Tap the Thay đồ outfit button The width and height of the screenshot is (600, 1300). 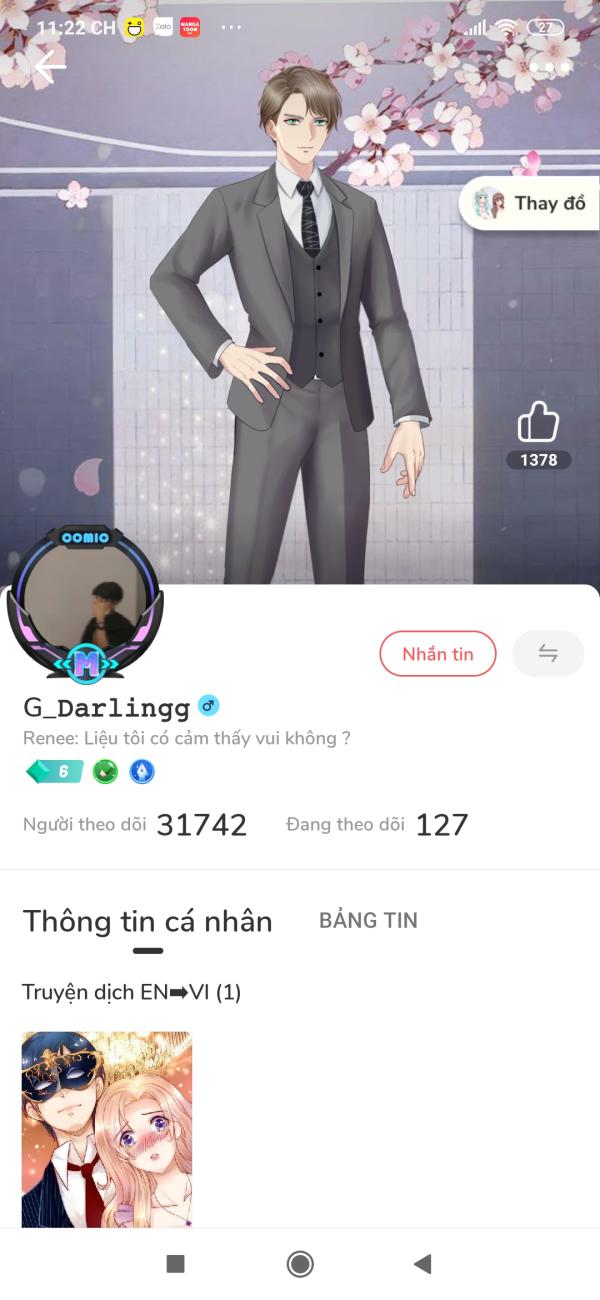point(530,203)
